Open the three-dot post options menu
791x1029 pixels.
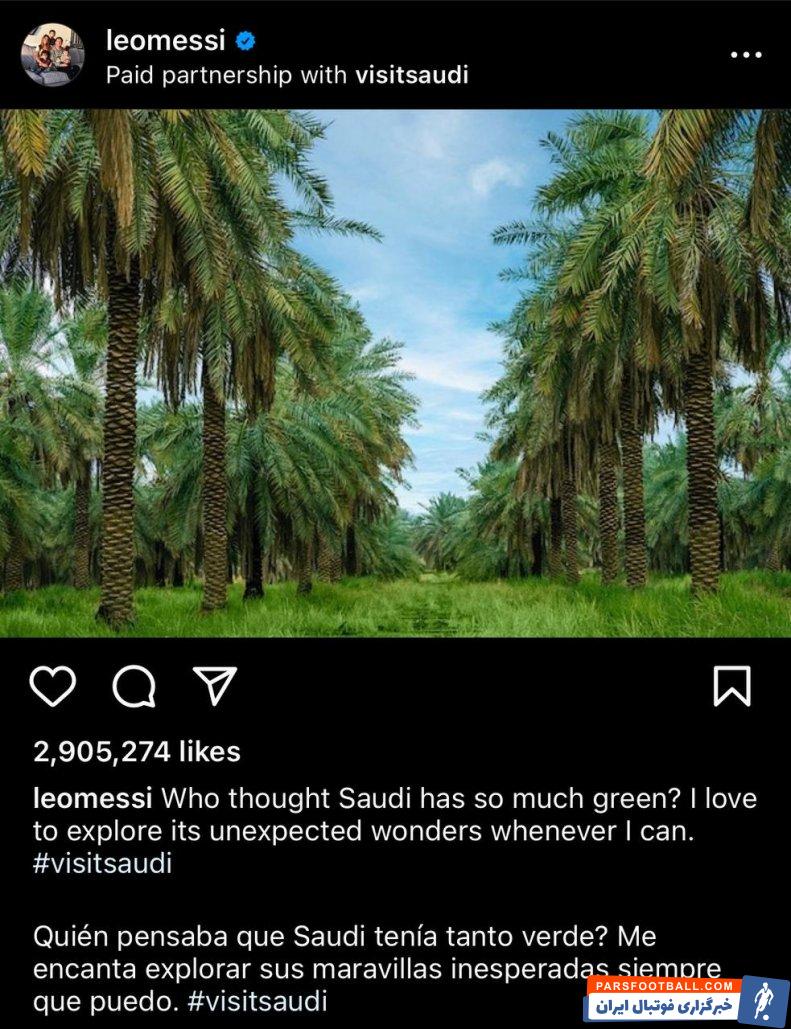click(x=745, y=55)
